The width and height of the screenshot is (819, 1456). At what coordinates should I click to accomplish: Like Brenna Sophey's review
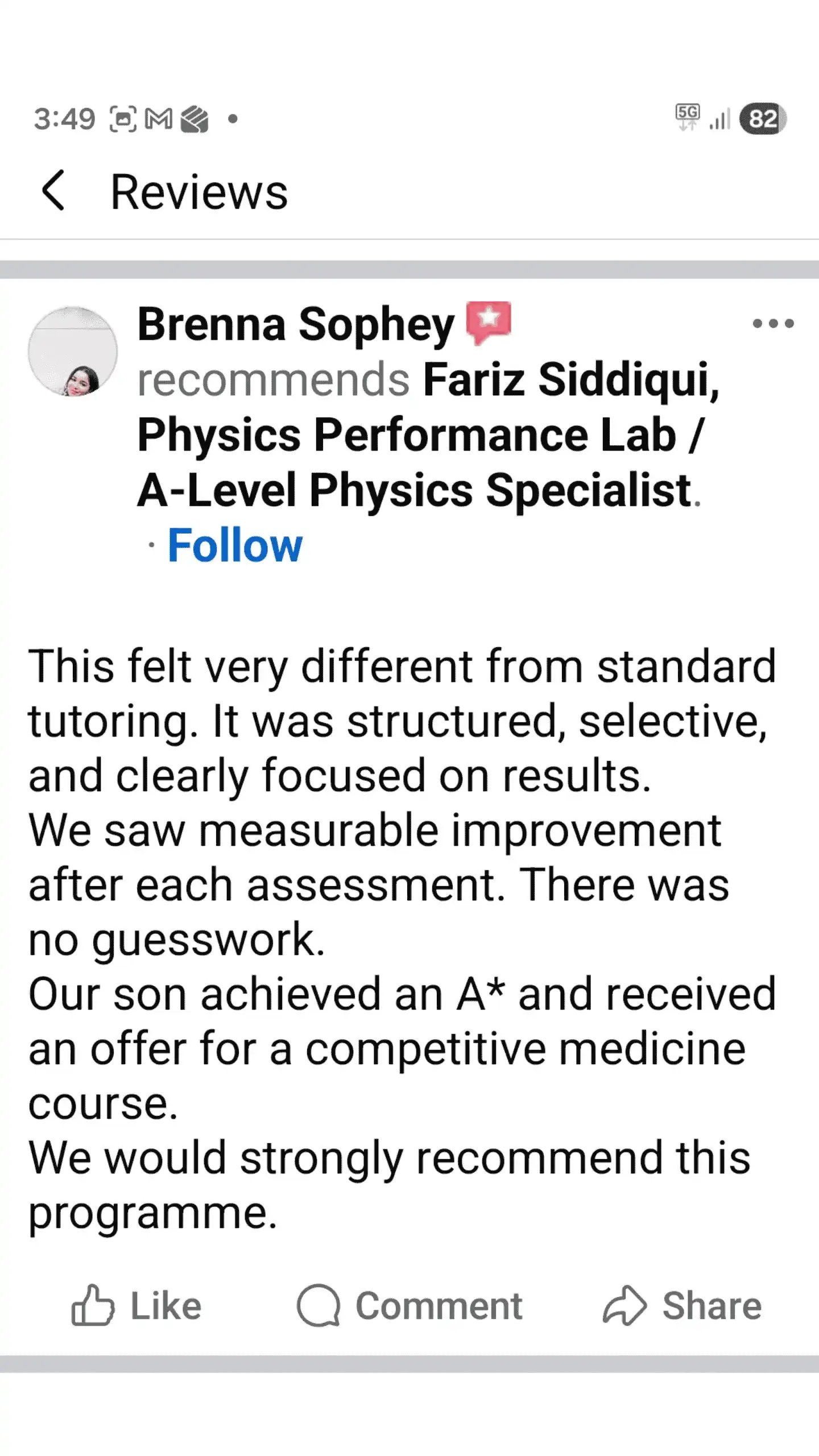[137, 1306]
